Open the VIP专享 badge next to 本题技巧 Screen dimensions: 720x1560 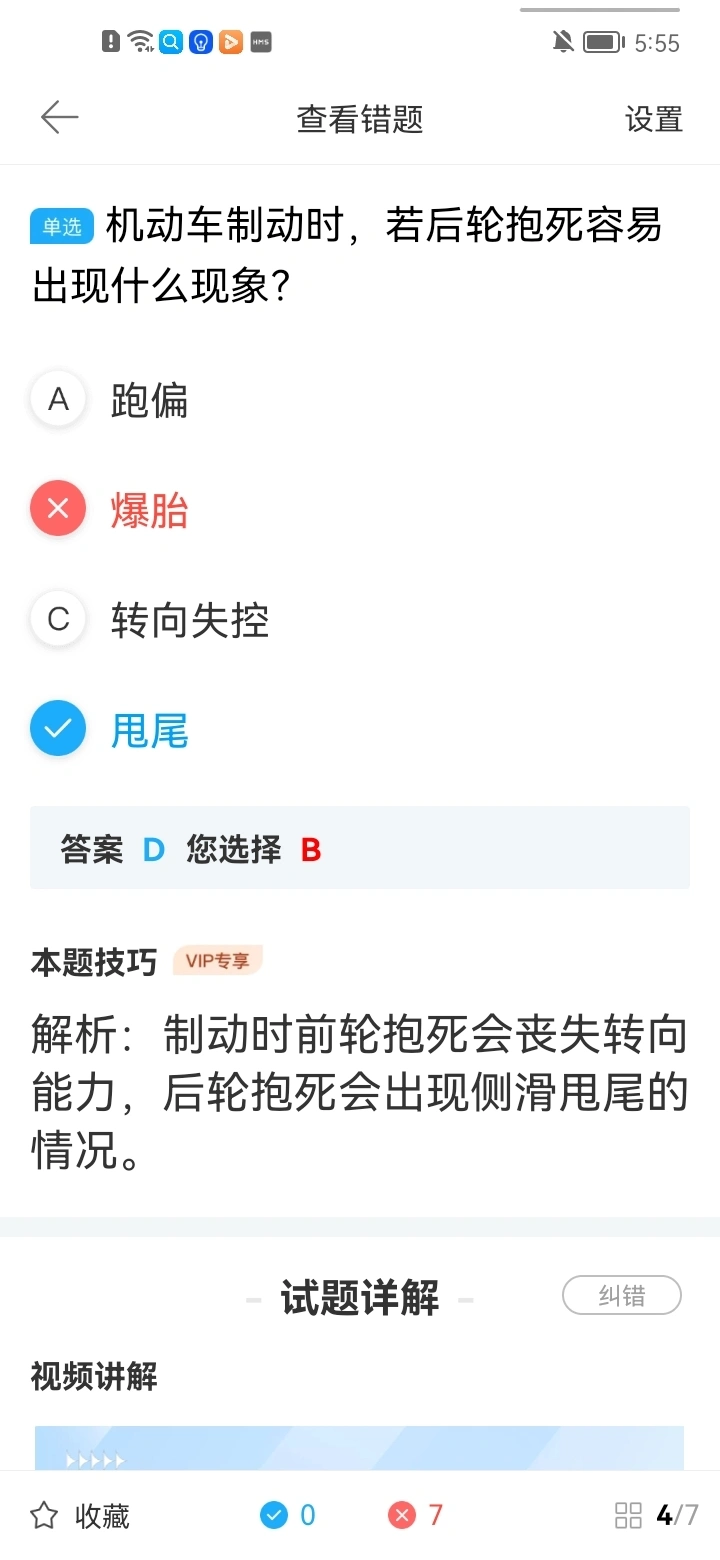point(217,961)
